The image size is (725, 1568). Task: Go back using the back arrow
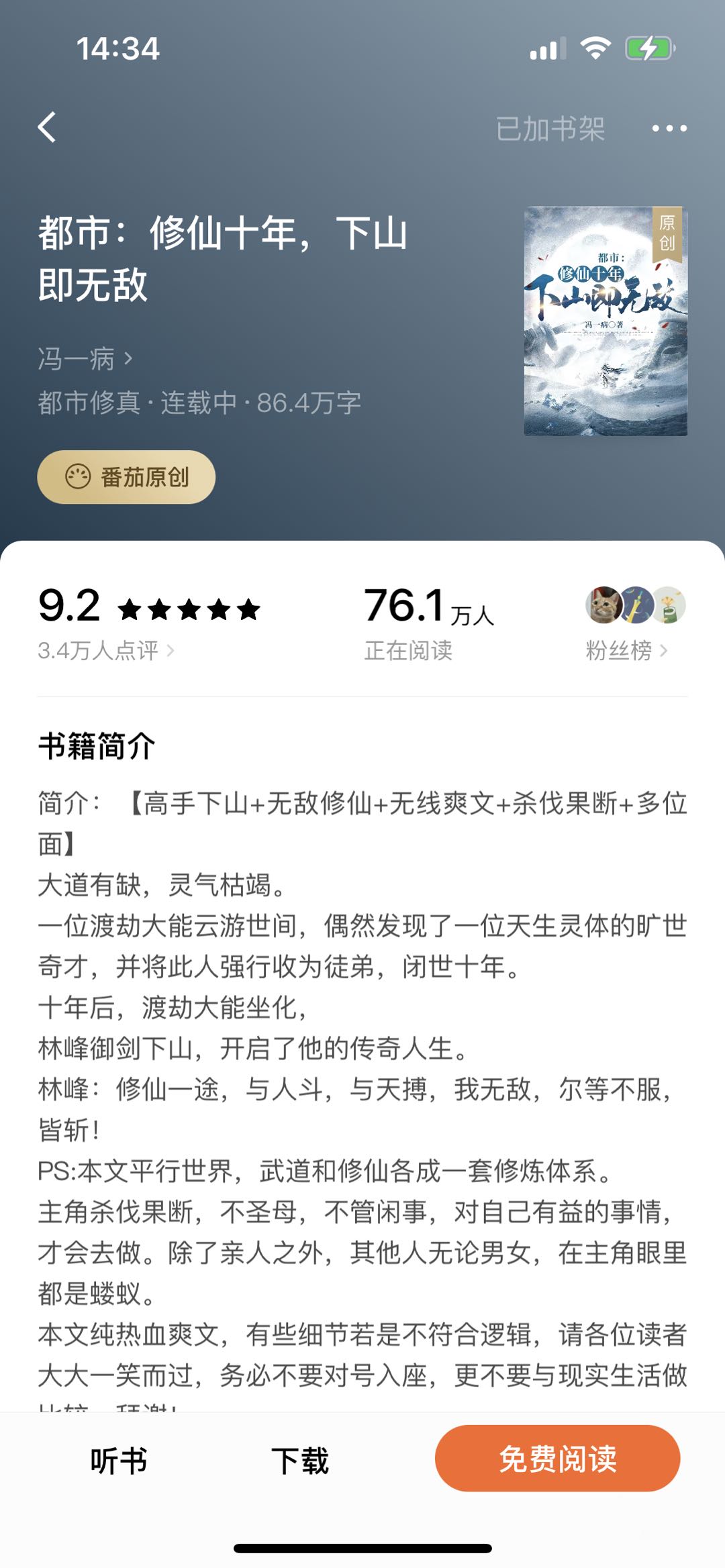47,127
